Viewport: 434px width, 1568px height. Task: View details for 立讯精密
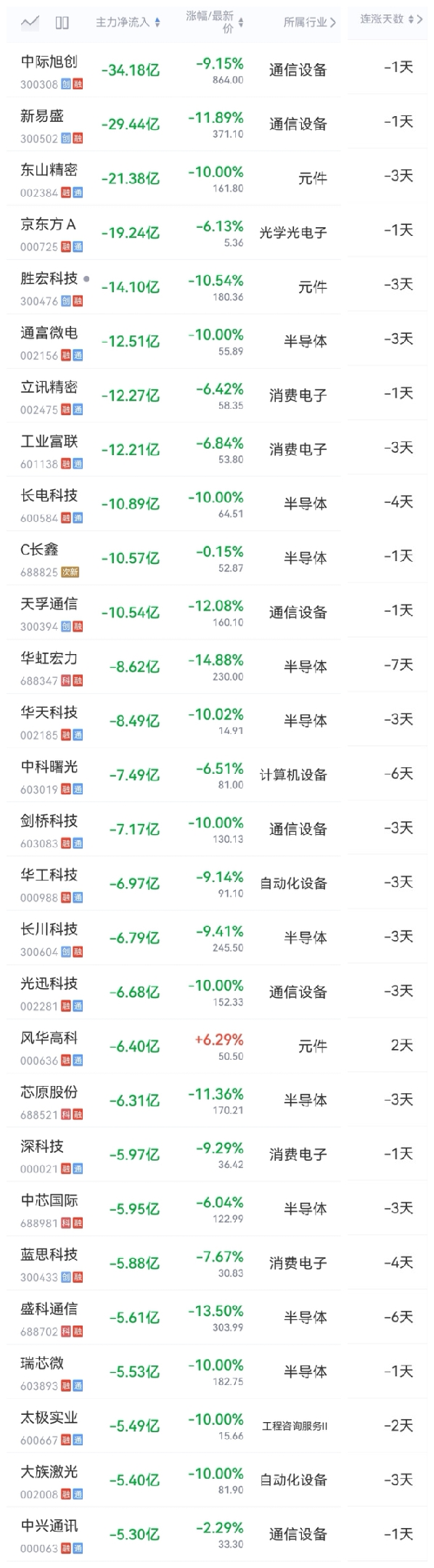click(217, 395)
